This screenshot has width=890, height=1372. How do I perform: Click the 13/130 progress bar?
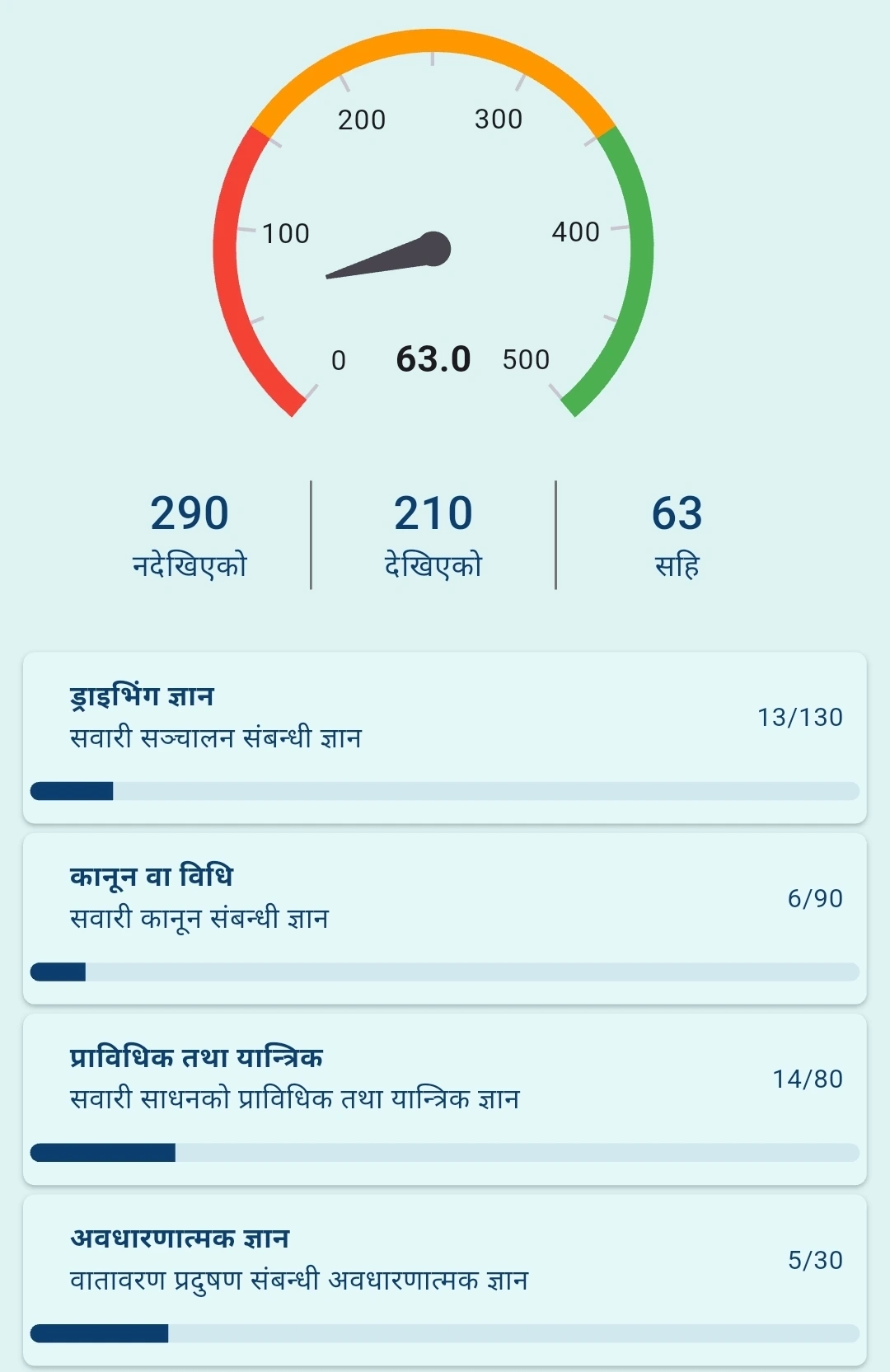(445, 789)
